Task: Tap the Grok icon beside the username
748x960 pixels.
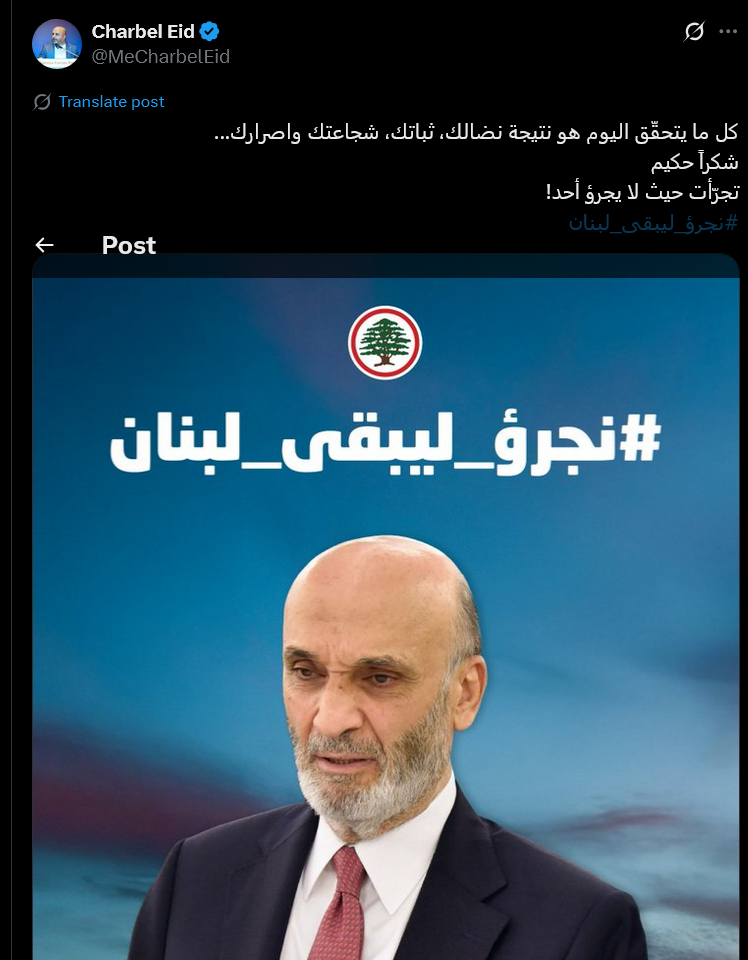Action: pyautogui.click(x=694, y=32)
